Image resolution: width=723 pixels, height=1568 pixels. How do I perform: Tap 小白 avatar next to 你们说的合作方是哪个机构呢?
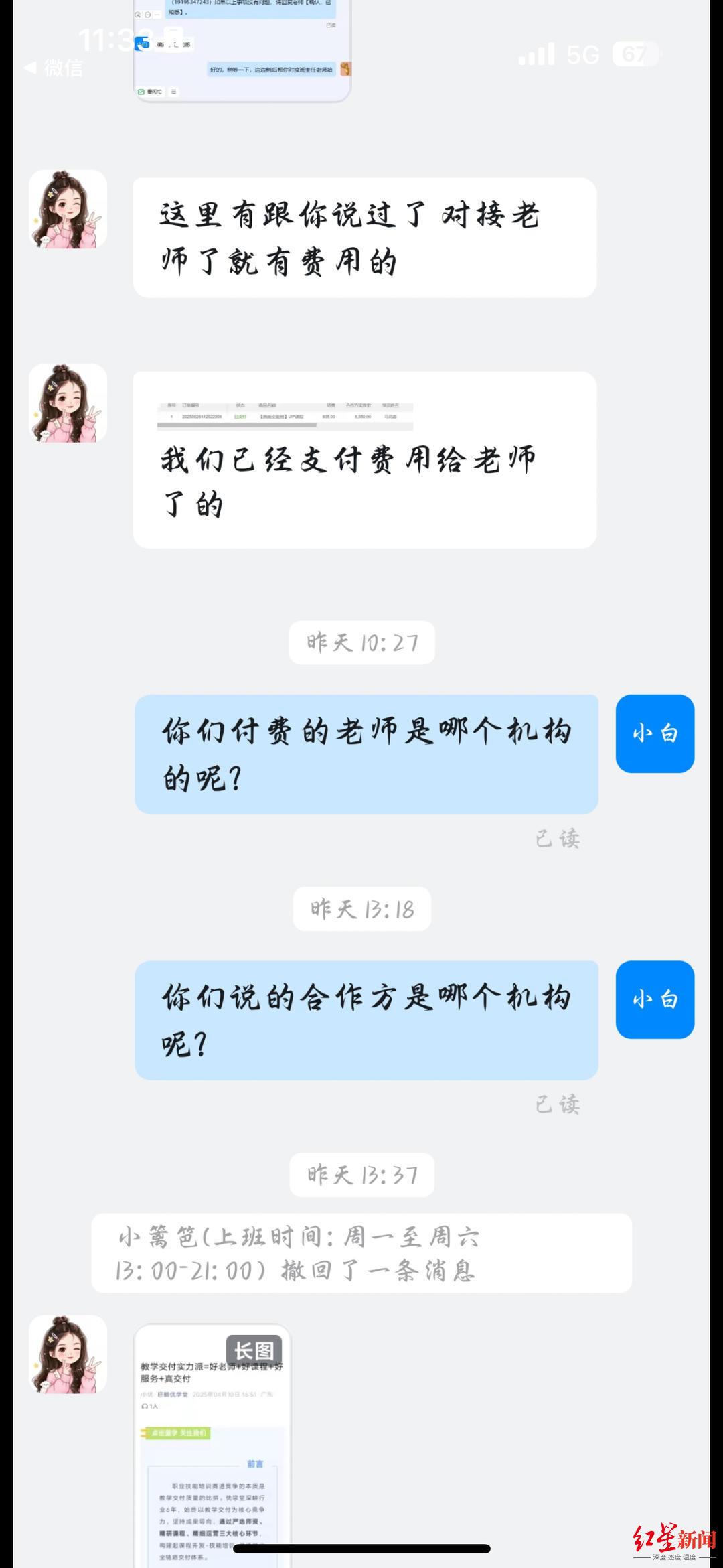click(x=655, y=999)
